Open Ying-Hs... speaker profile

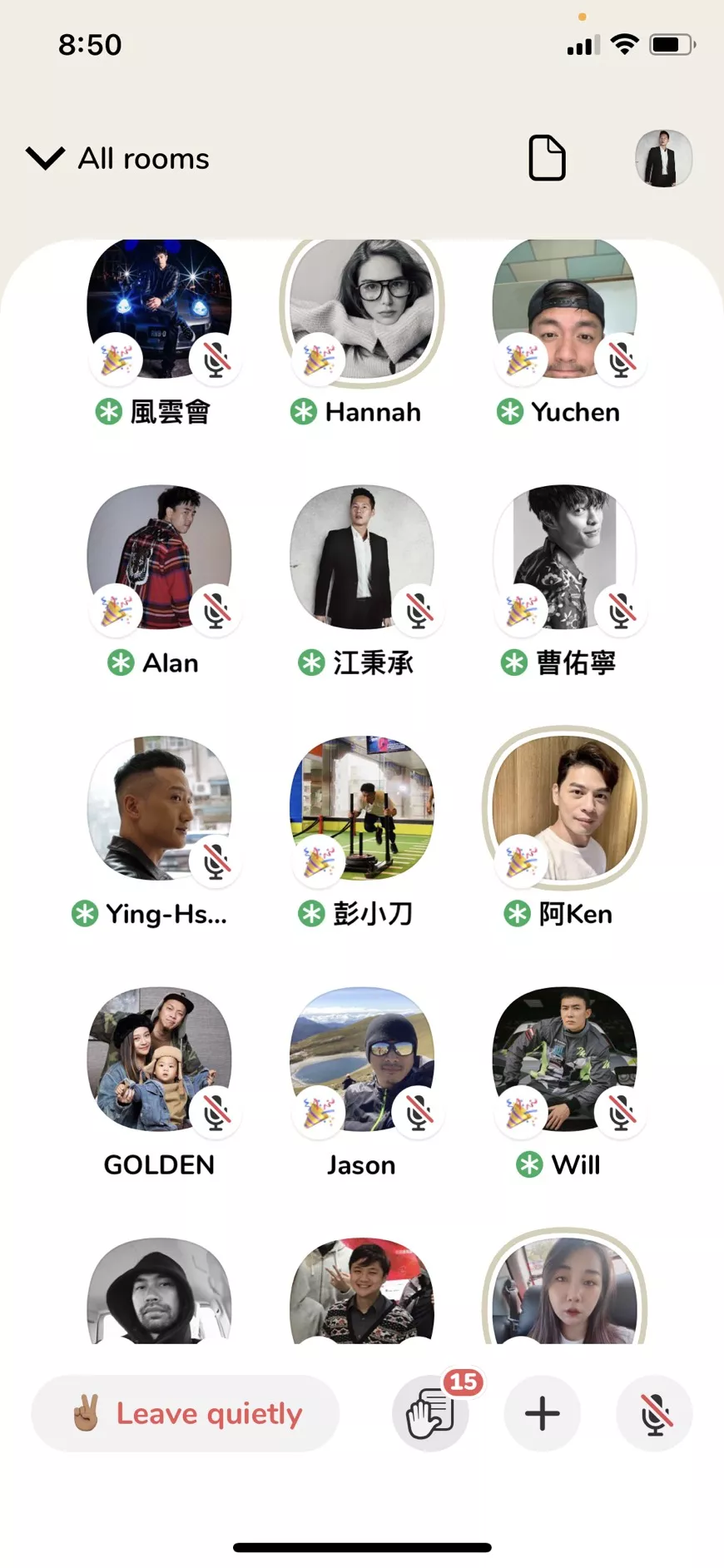tap(159, 807)
